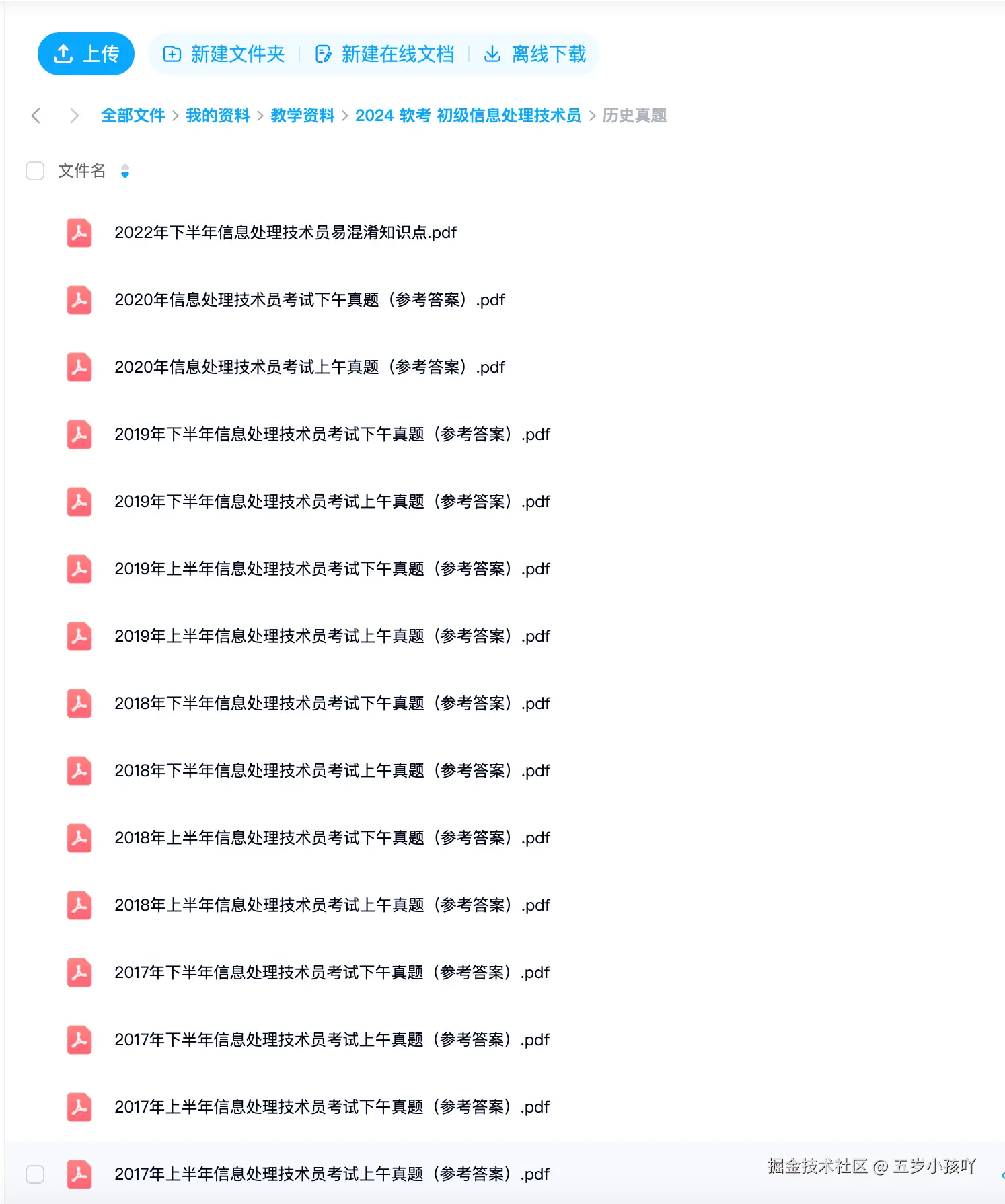Open 2020年信息处理技术员考试上午真题 PDF

point(309,367)
